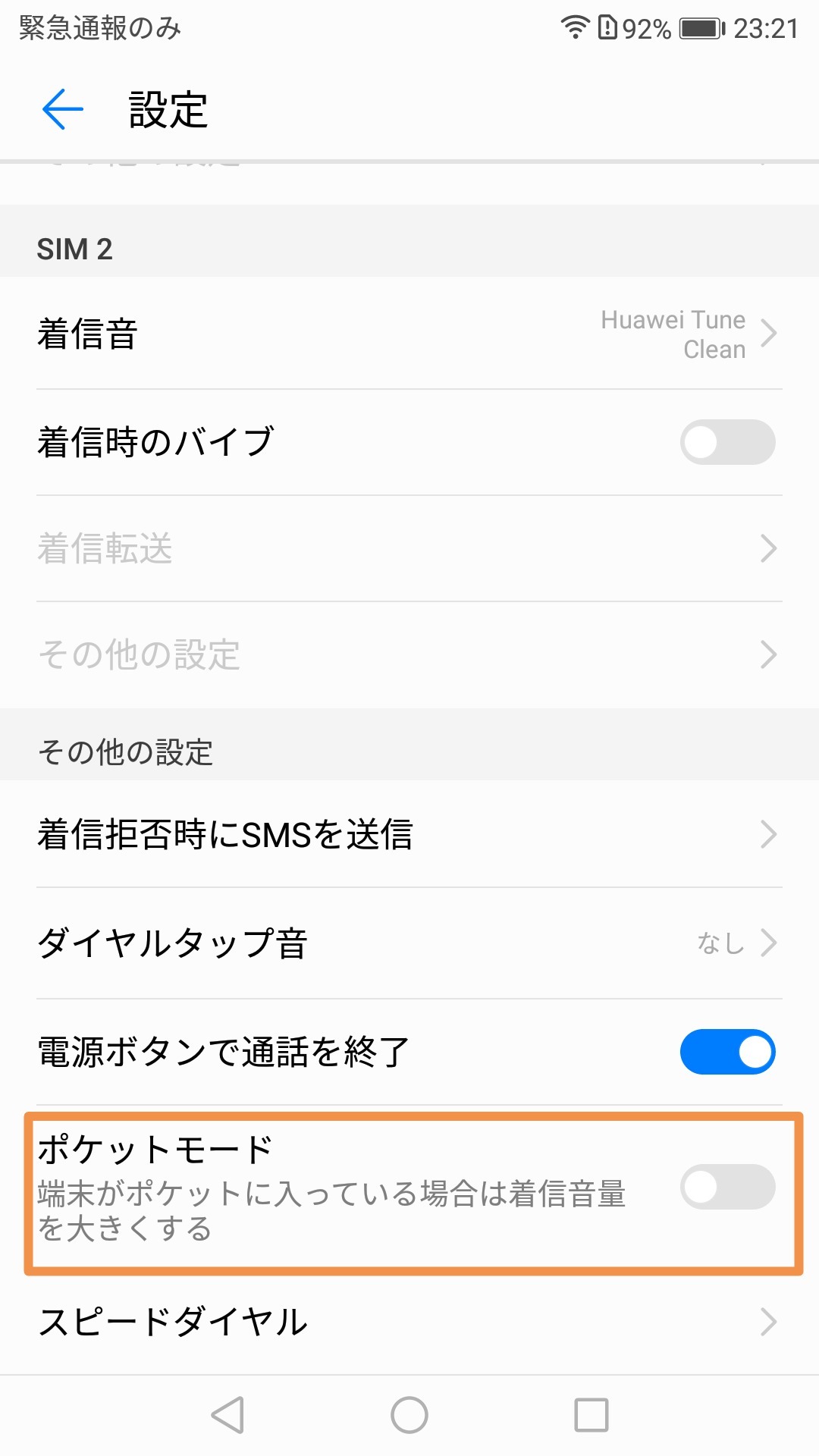Open recent apps from navigation bar
Screen dimensions: 819x1456
coord(591,1415)
